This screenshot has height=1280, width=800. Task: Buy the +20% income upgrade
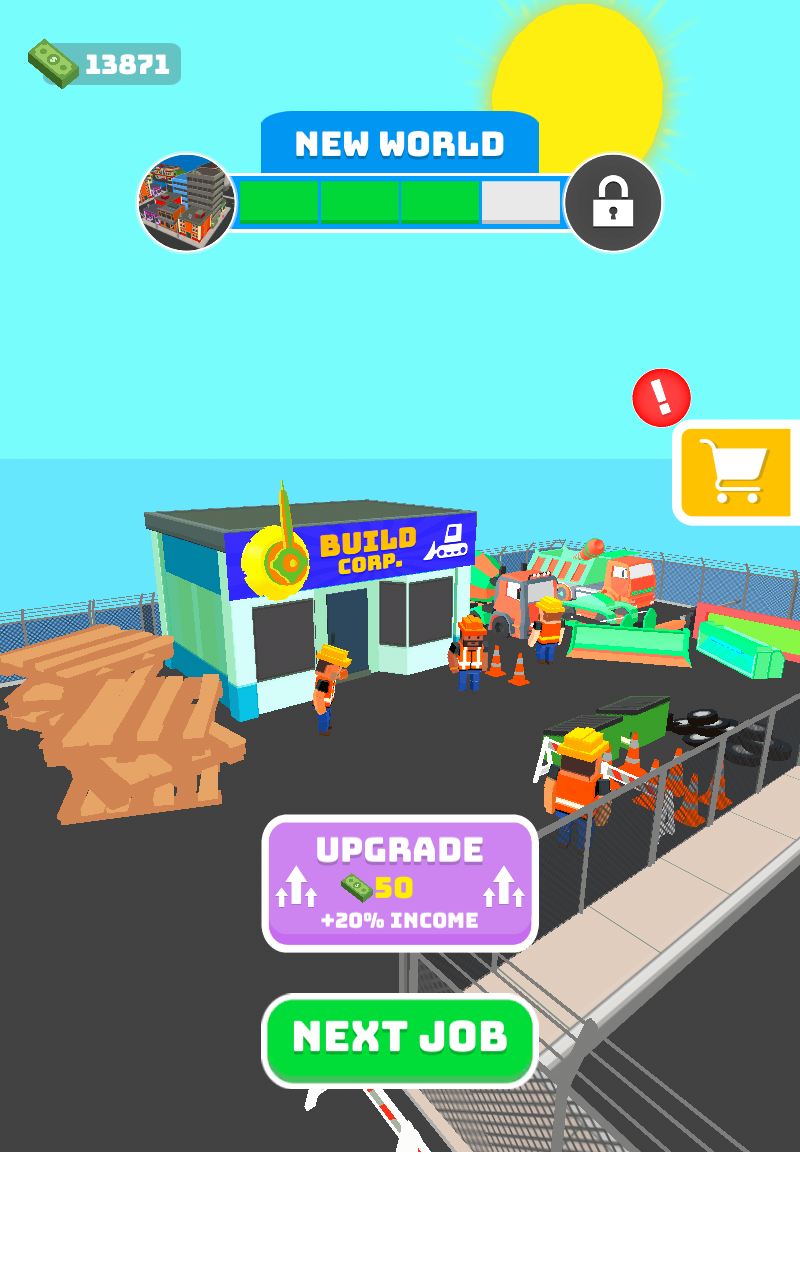(x=400, y=883)
